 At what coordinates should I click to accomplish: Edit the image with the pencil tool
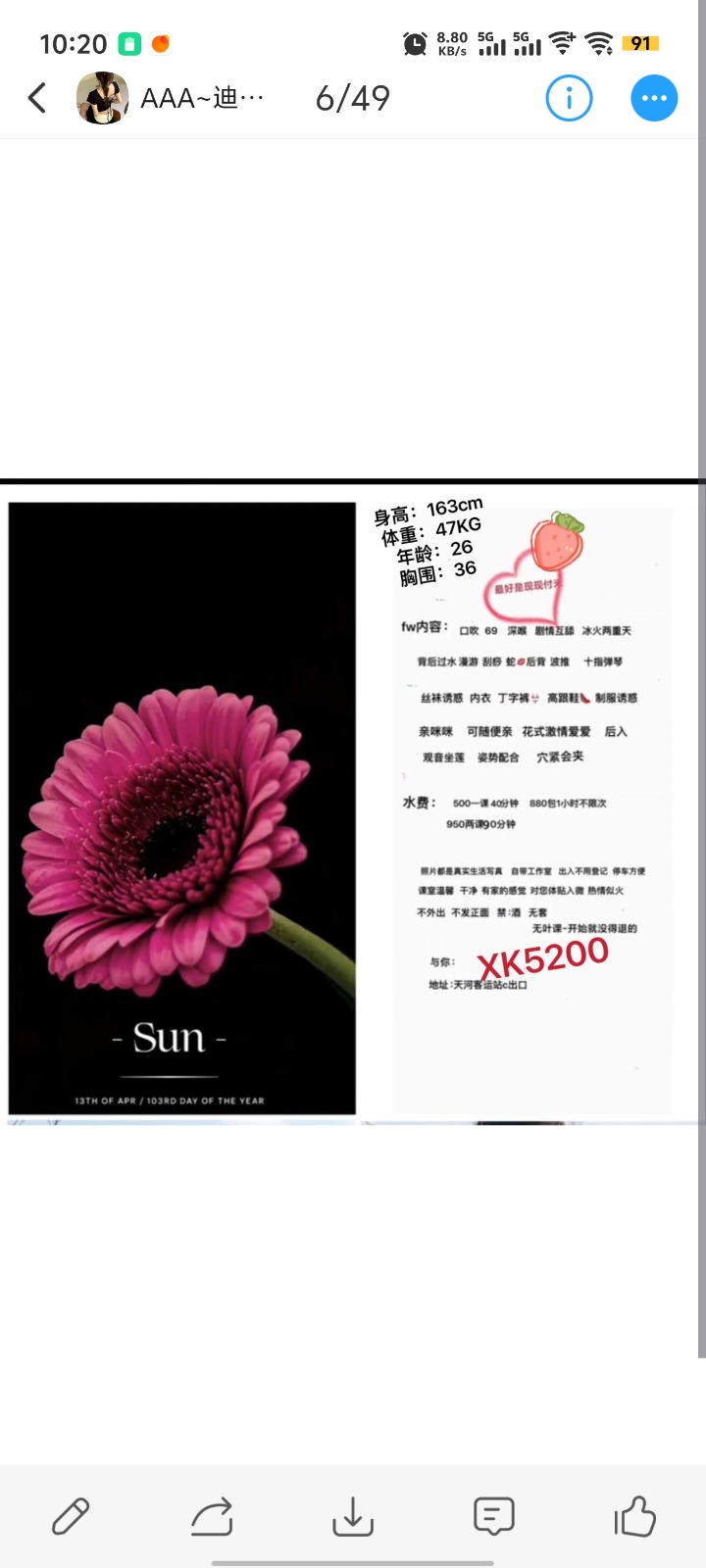71,1516
